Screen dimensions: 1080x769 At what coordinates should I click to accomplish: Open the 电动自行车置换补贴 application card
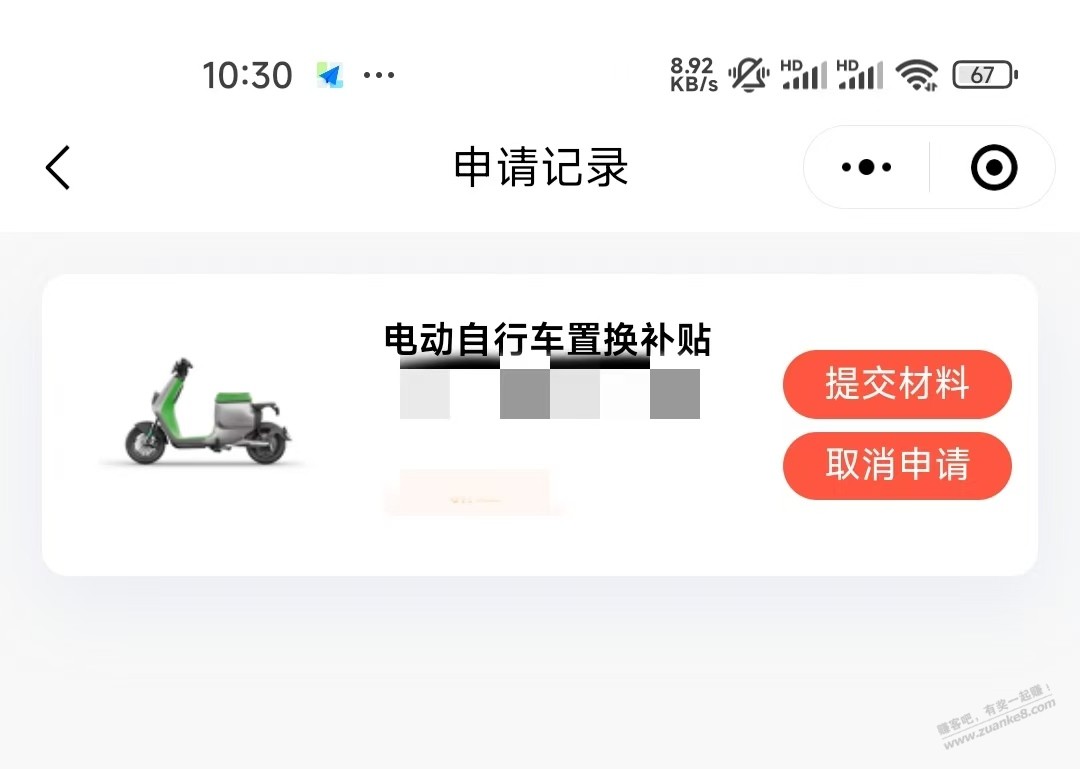click(x=546, y=341)
